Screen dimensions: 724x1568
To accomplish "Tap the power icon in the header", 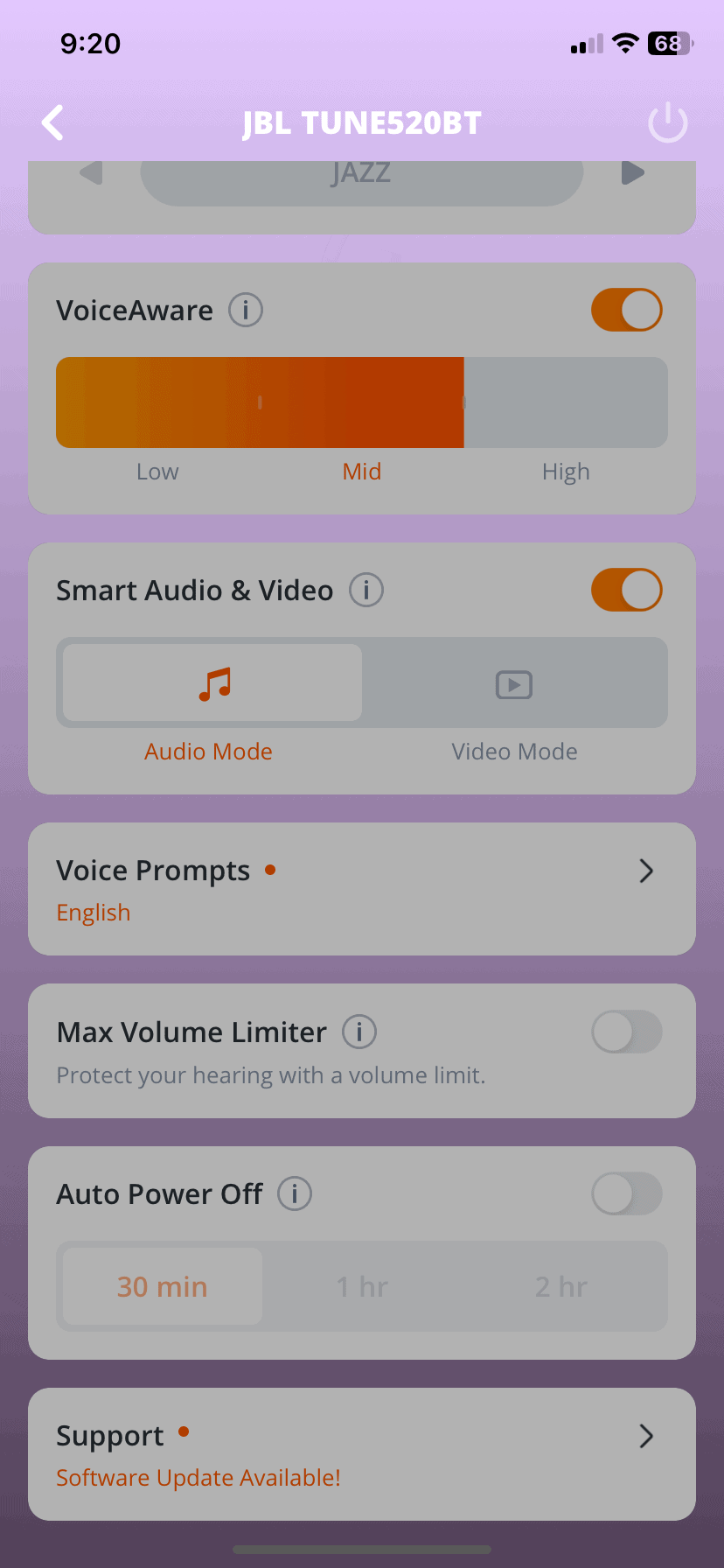I will point(667,122).
